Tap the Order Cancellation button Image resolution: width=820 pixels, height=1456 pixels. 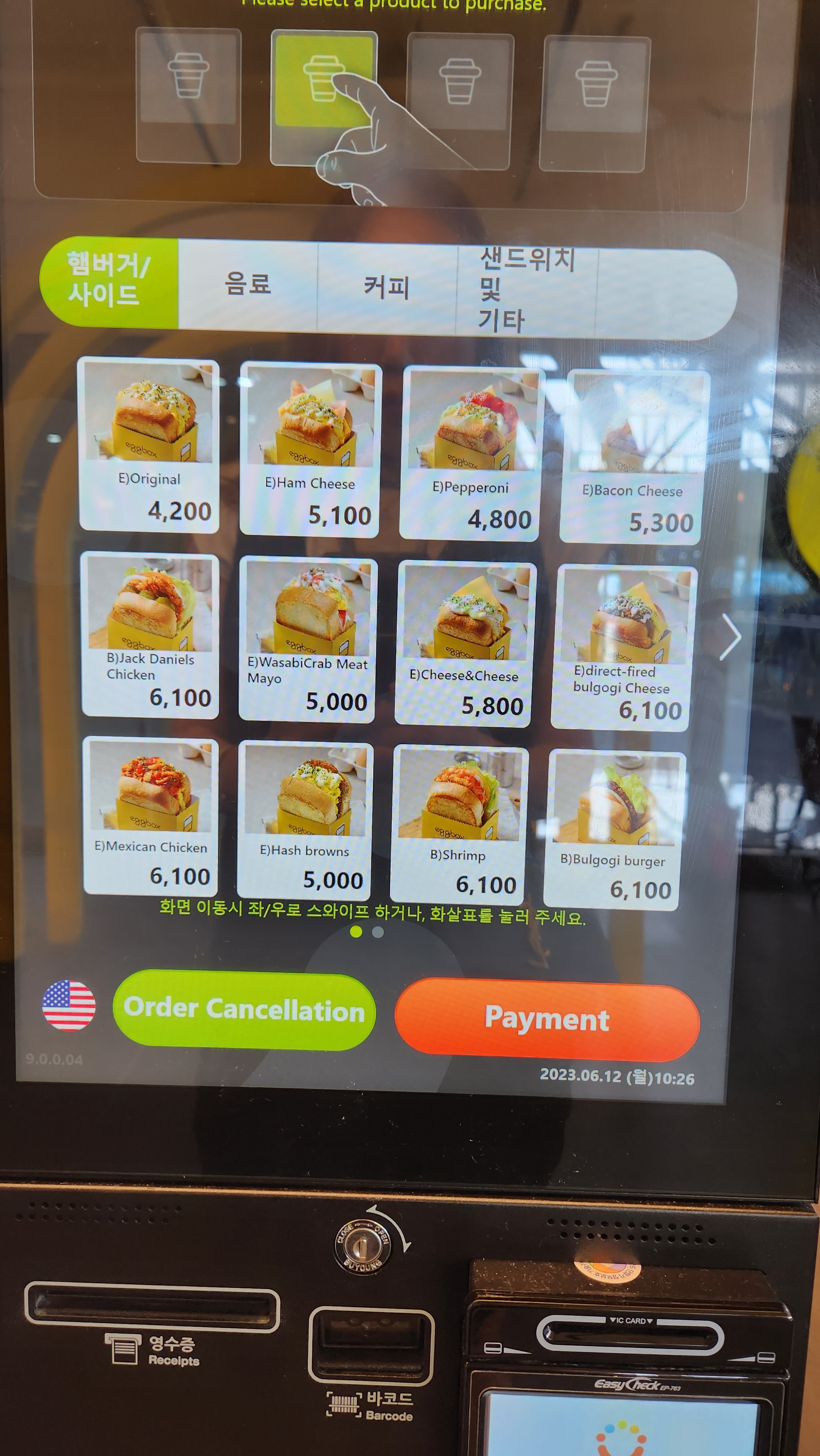click(244, 1010)
